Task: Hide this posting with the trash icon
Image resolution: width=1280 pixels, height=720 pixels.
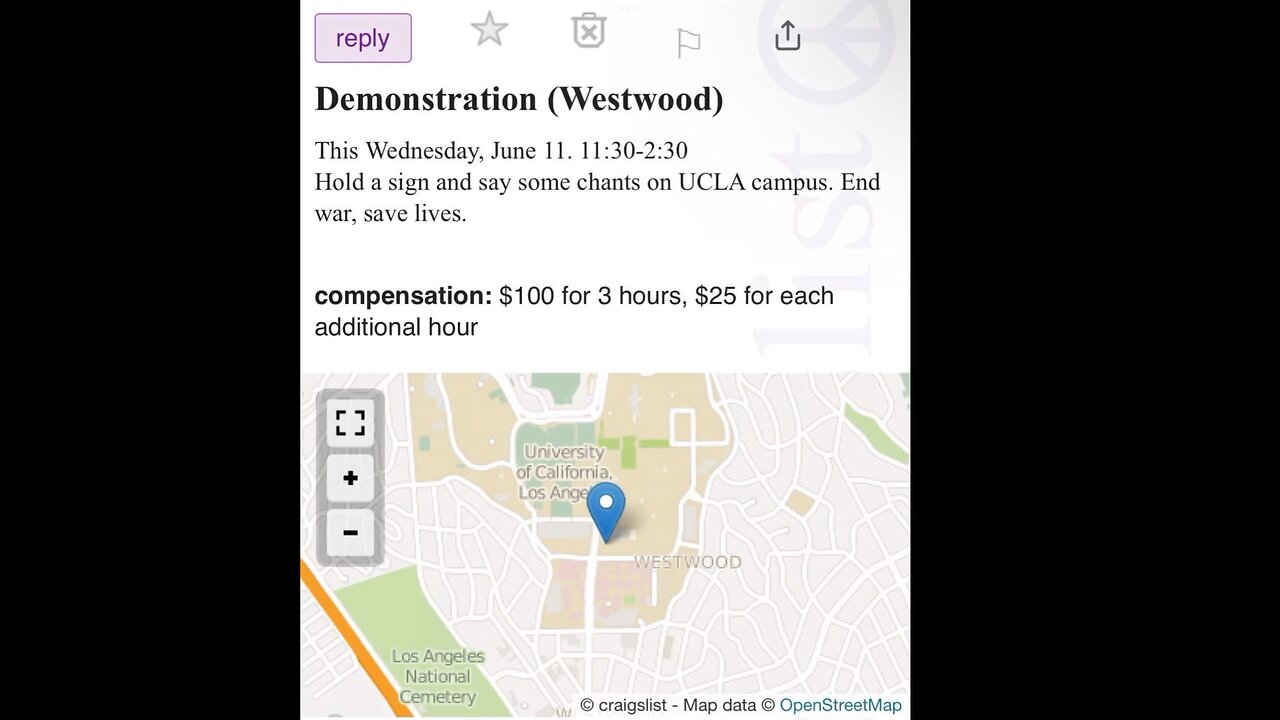Action: coord(589,31)
